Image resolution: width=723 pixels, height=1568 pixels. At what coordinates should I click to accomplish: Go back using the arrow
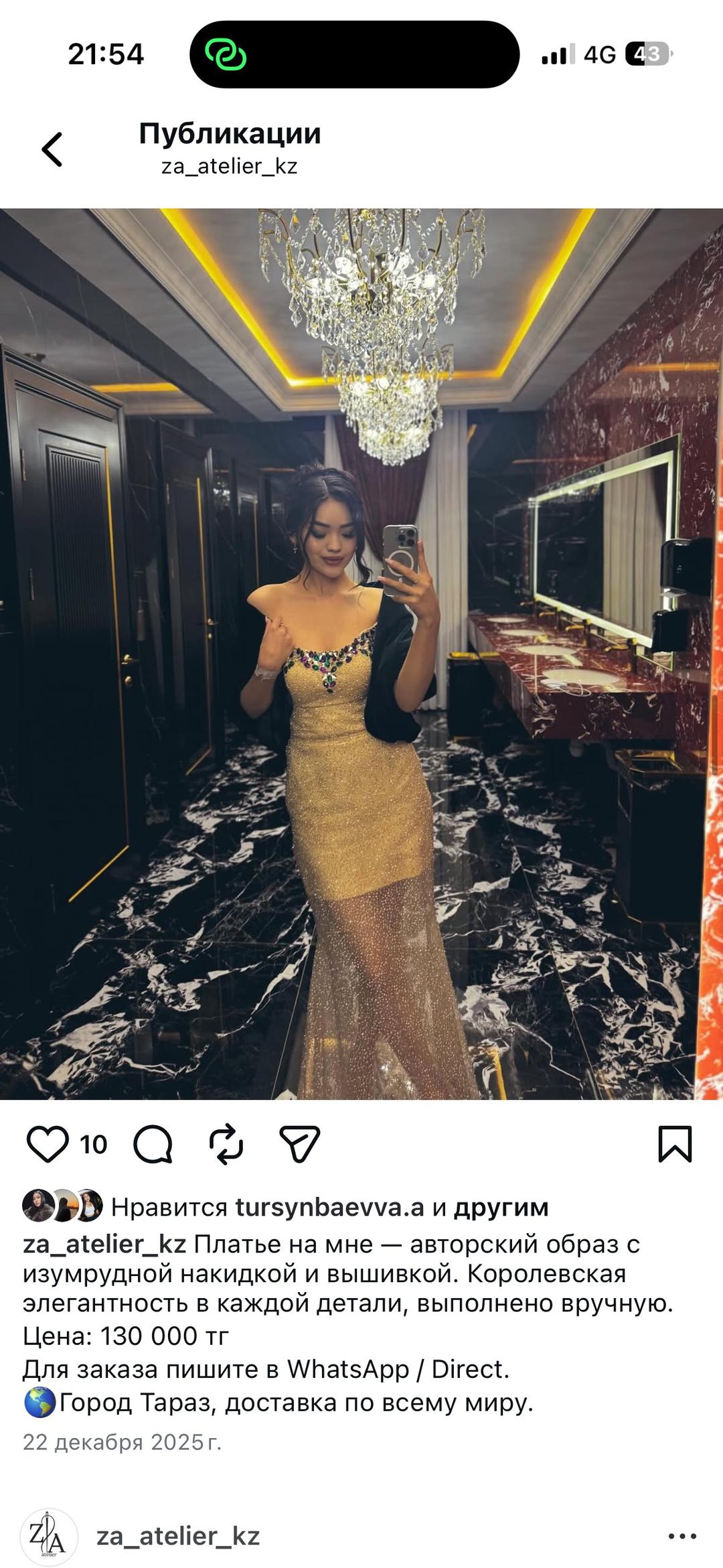click(x=52, y=149)
